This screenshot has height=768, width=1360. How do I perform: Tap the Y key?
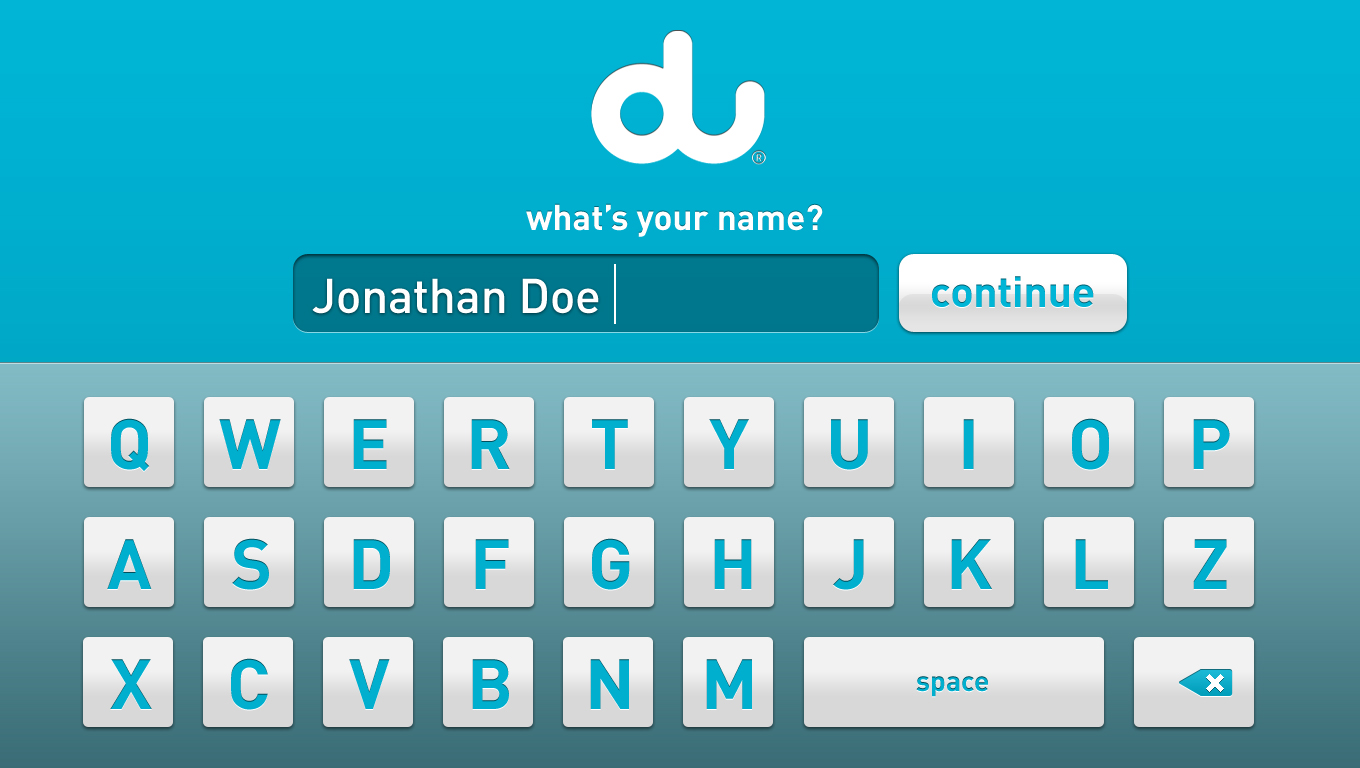pyautogui.click(x=729, y=442)
